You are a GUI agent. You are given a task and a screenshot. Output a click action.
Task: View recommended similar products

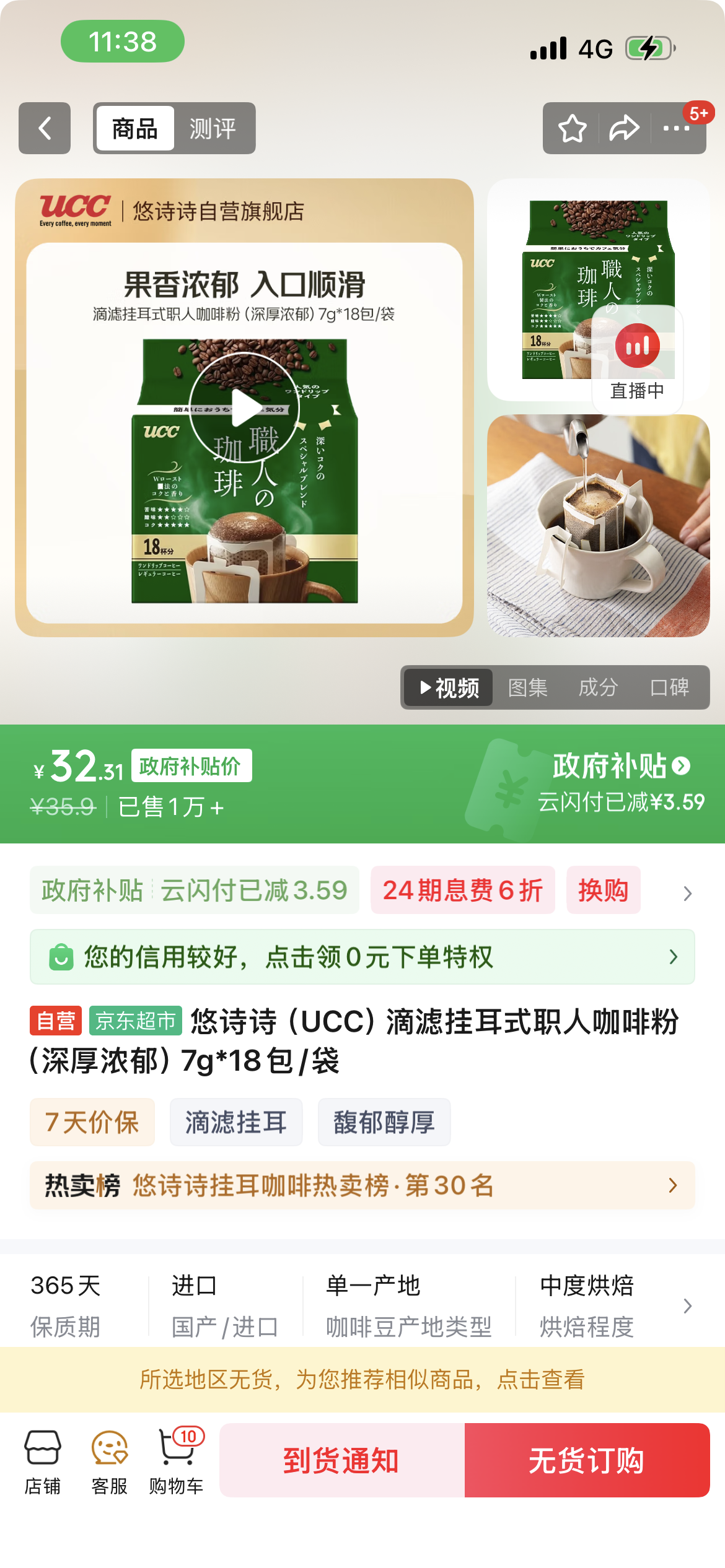362,1380
